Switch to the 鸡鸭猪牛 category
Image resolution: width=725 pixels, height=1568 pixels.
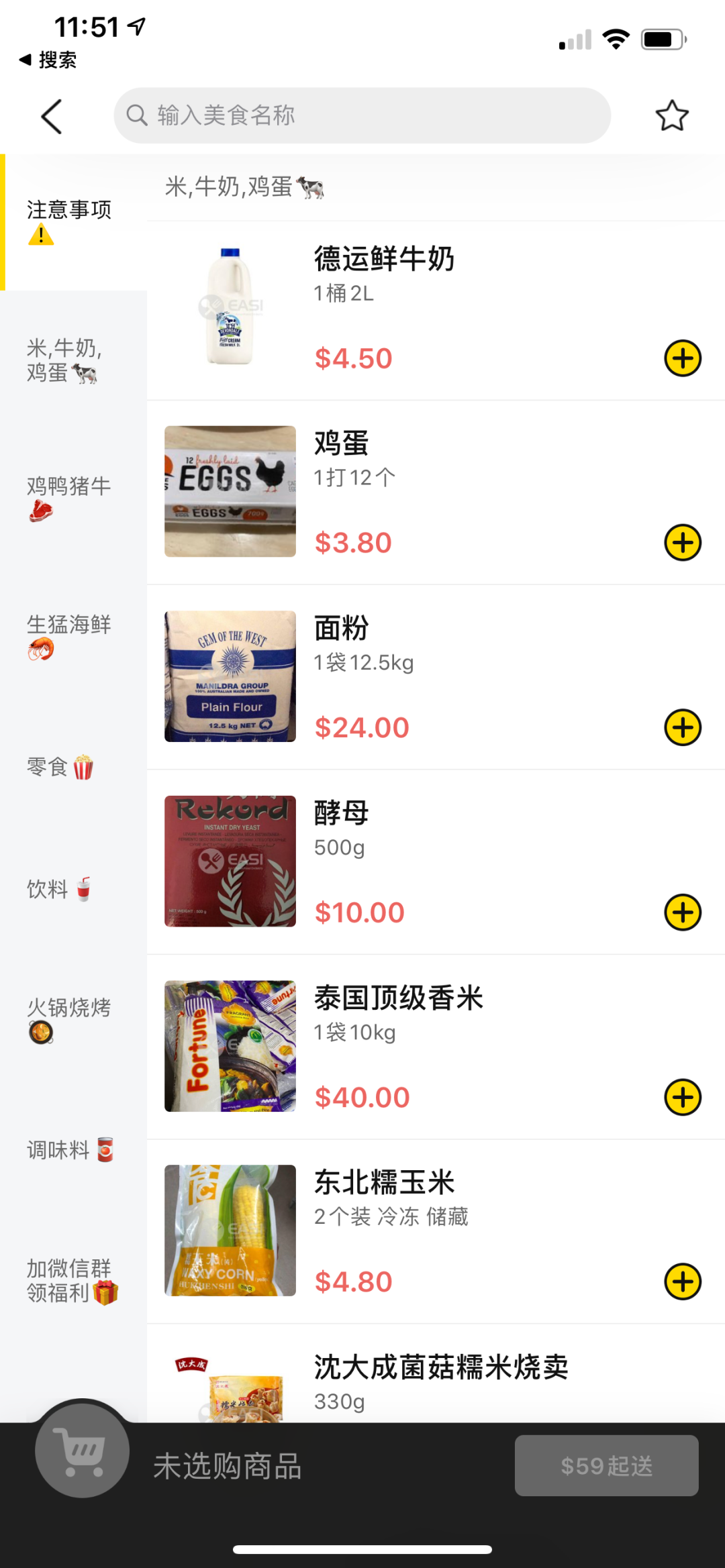69,498
